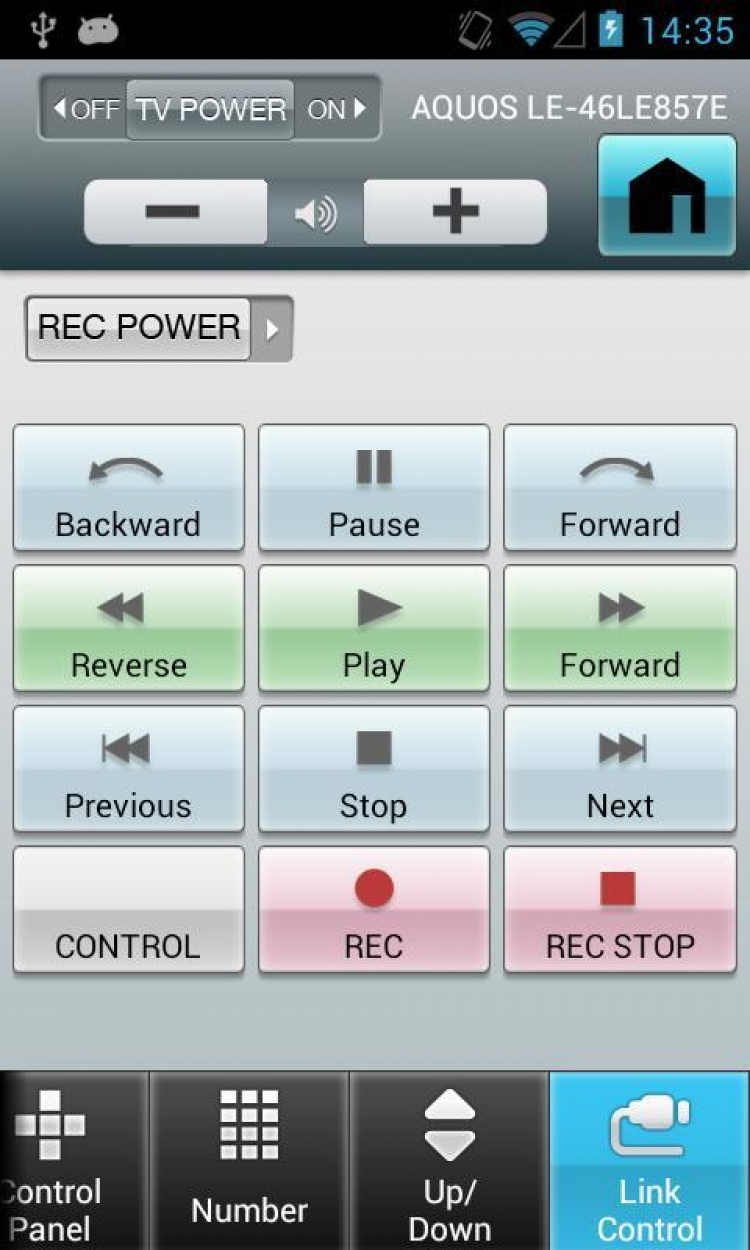Rewind using the Reverse button
This screenshot has width=750, height=1250.
pyautogui.click(x=128, y=629)
